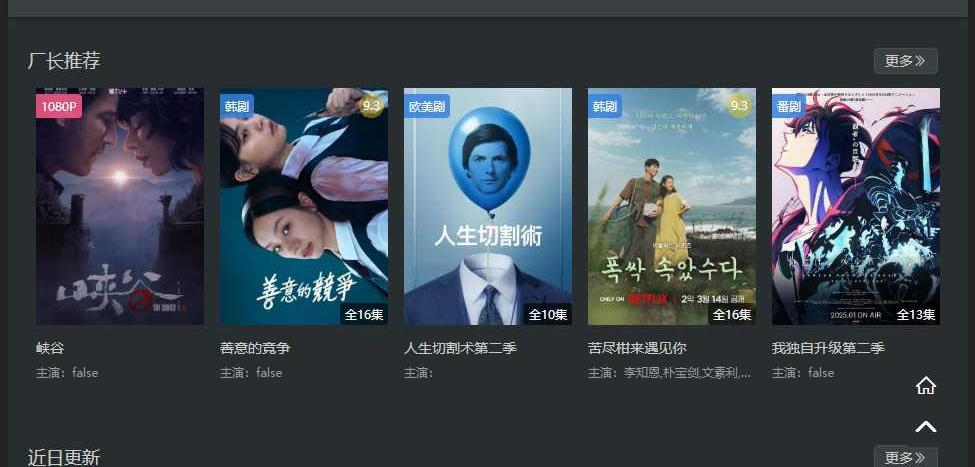Image resolution: width=975 pixels, height=467 pixels.
Task: Tap 更多 button beside 近日更新
Action: point(905,457)
